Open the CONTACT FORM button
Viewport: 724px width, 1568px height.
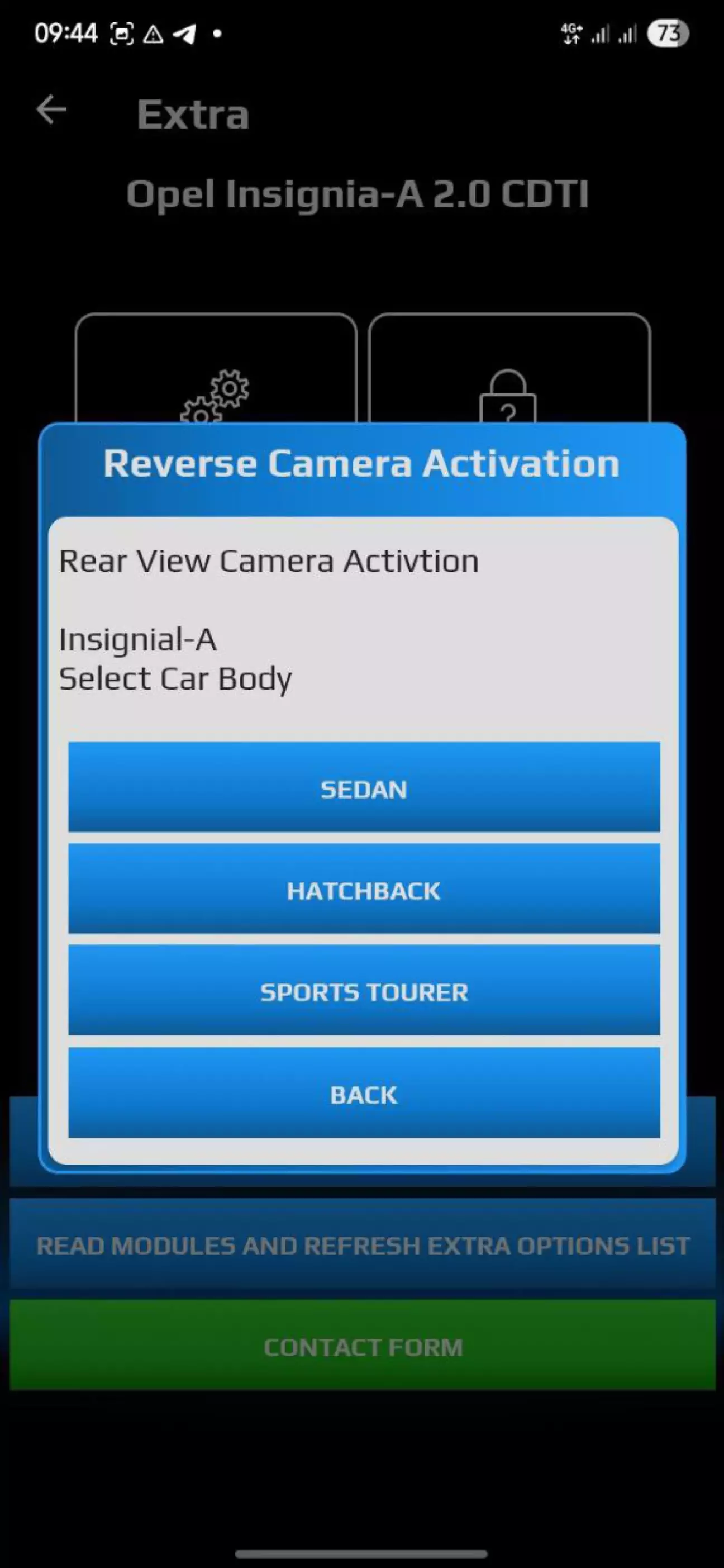point(363,1346)
